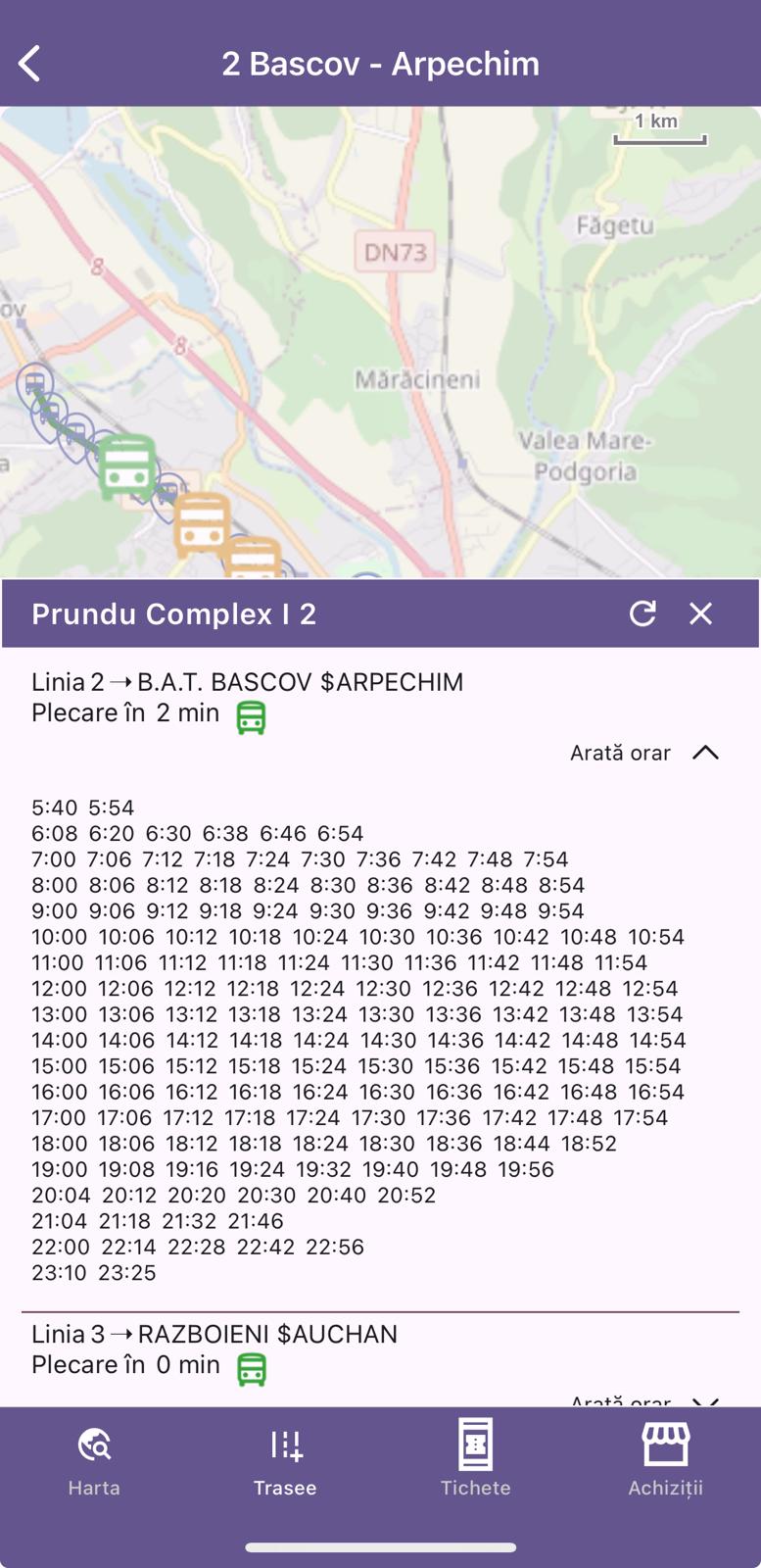Tap the green bus marker on the map
Viewport: 761px width, 1568px height.
click(126, 466)
